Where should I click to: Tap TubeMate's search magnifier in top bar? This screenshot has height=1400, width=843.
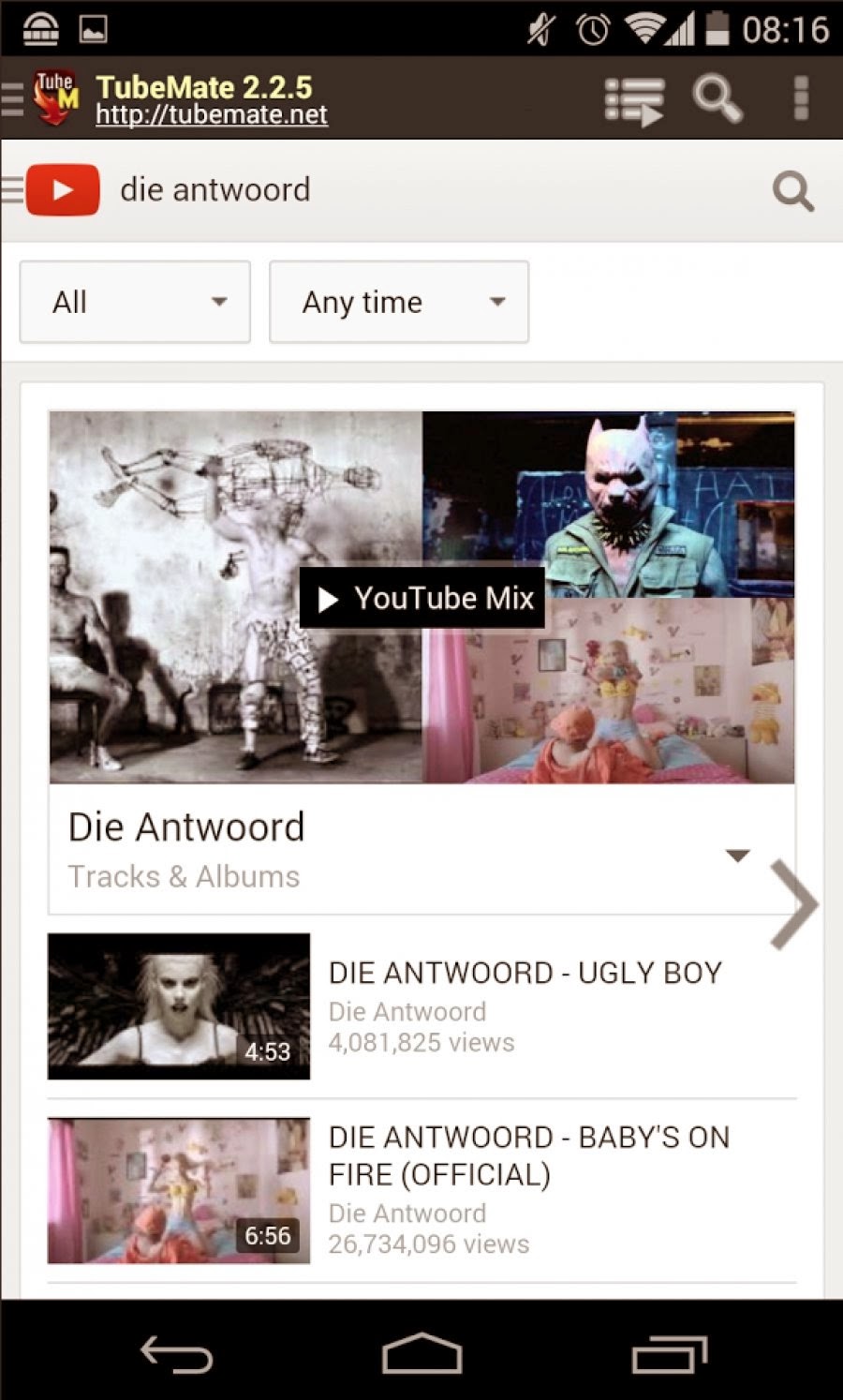[x=717, y=98]
